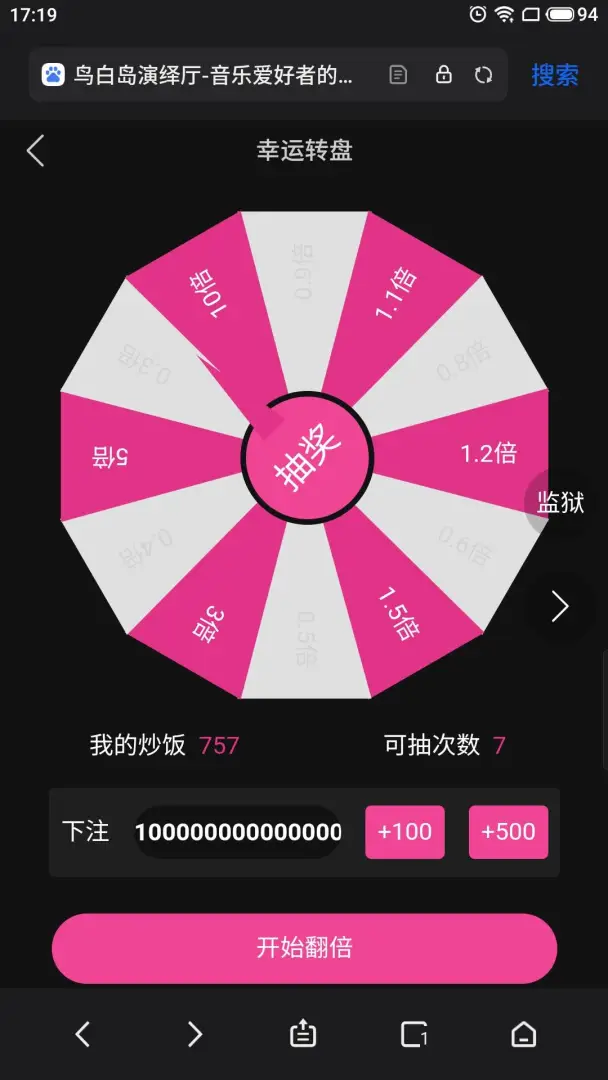Add +100 to the bet
Image resolution: width=608 pixels, height=1080 pixels.
pyautogui.click(x=405, y=832)
